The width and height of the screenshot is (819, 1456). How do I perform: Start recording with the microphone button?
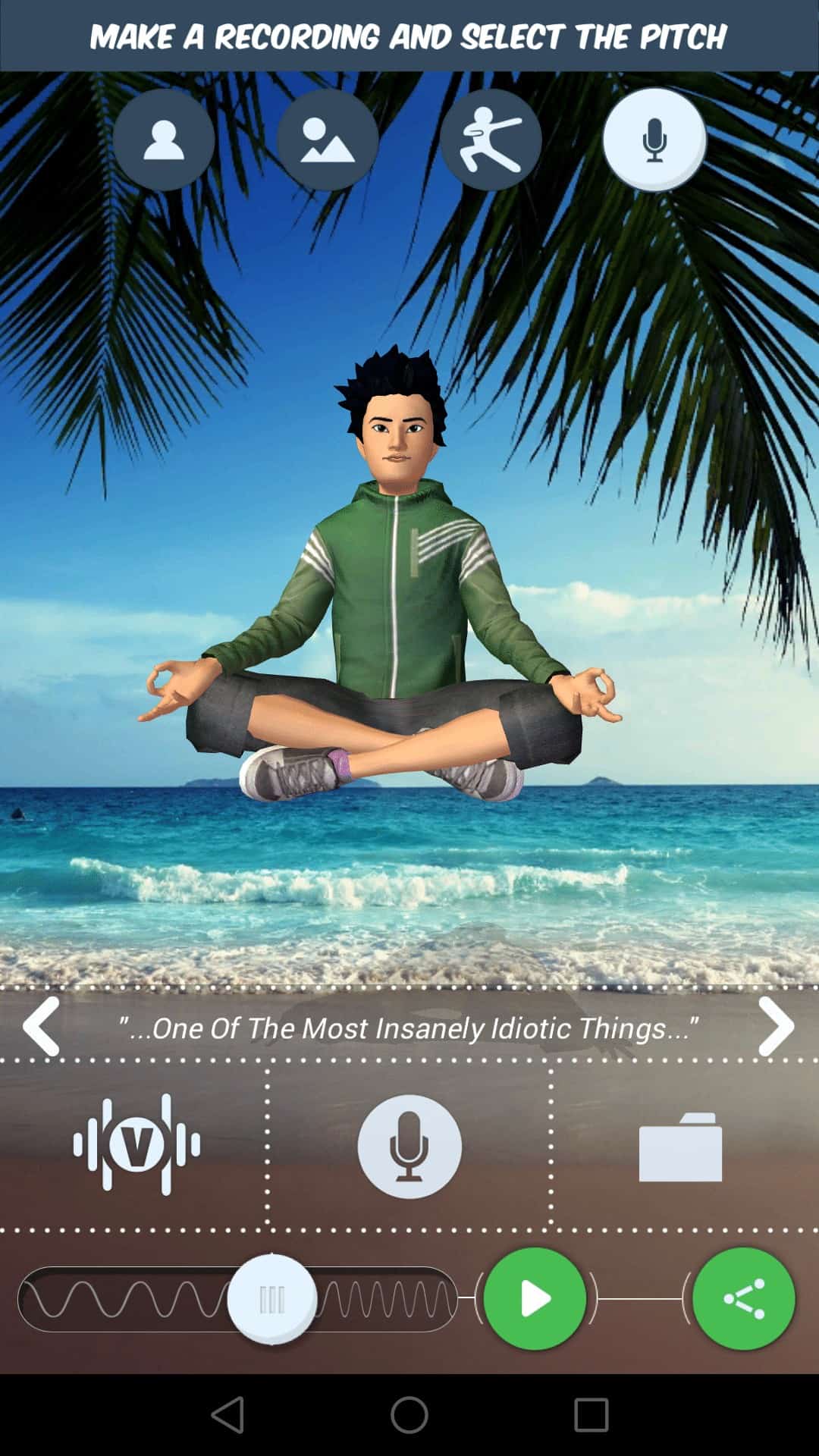409,1146
